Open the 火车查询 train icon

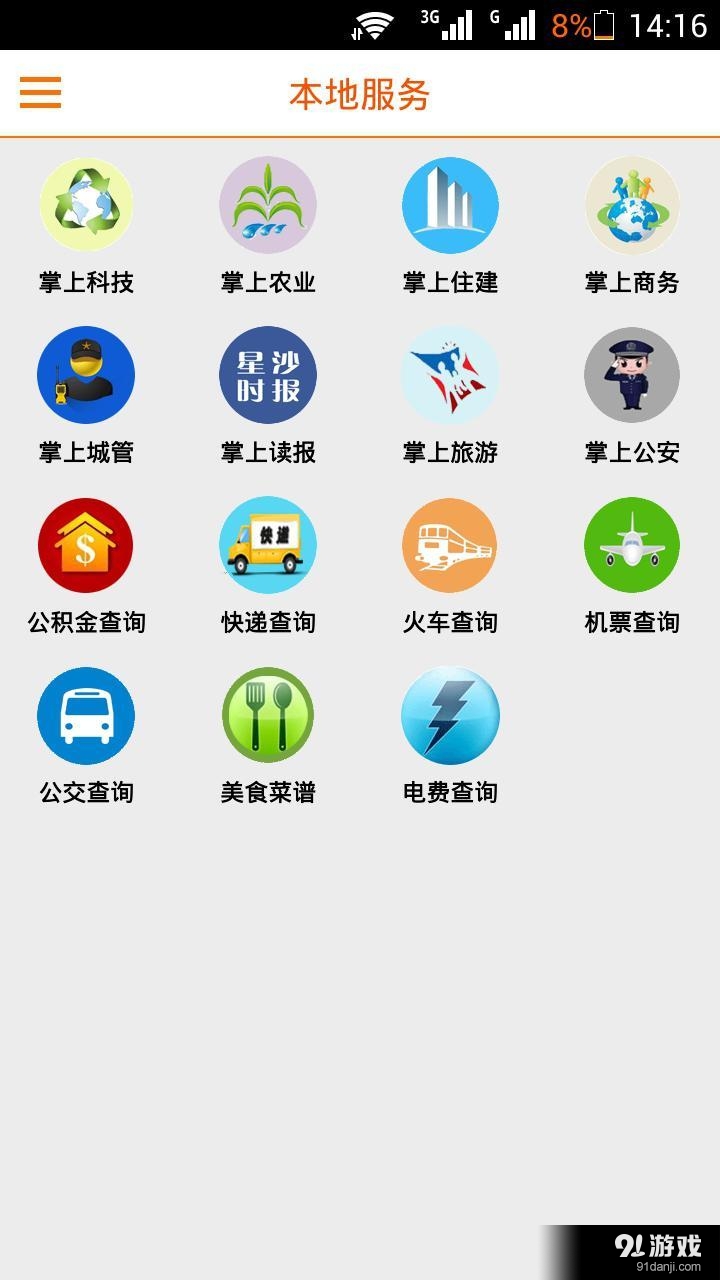point(449,545)
